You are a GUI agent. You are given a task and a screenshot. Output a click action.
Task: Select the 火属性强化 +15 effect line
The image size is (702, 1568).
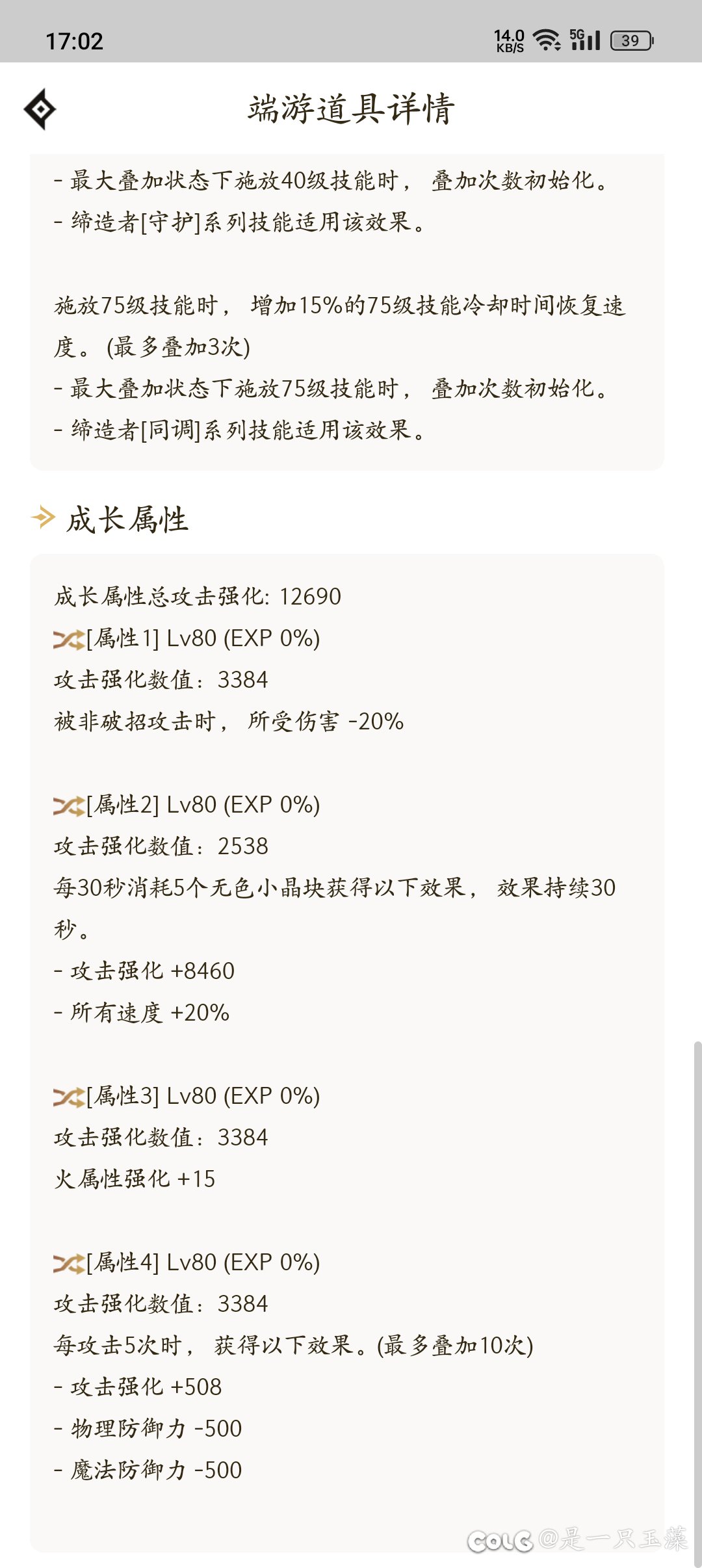tap(136, 1180)
